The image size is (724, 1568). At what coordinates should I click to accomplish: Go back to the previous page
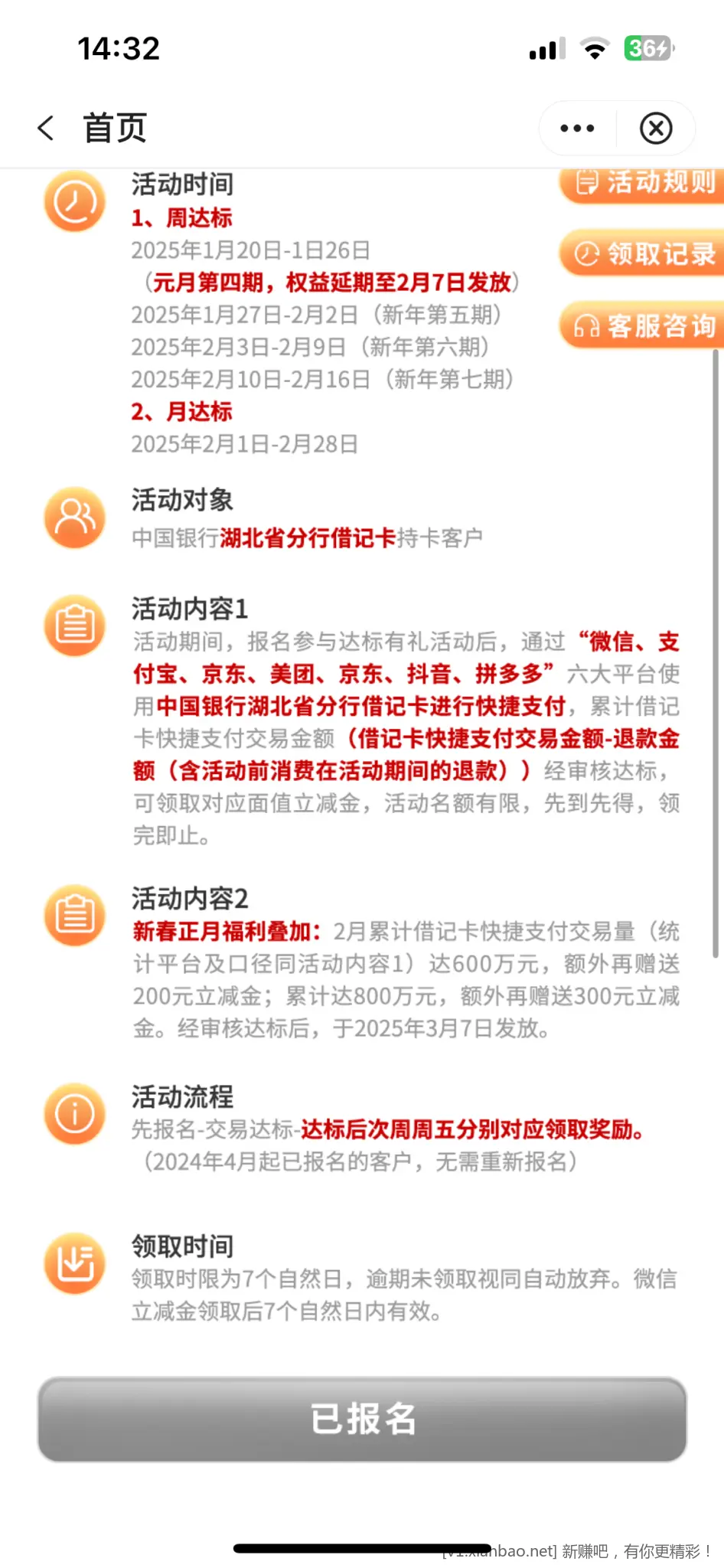[x=46, y=128]
